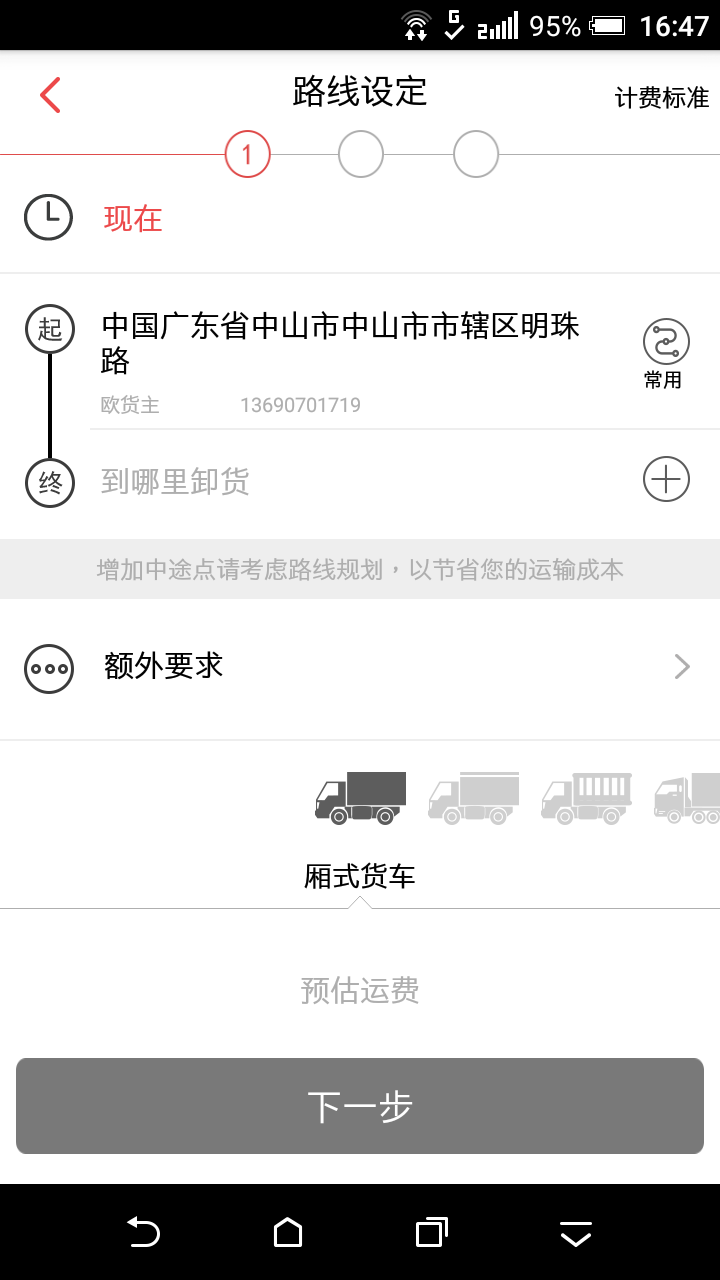Select the second truck type

(x=473, y=797)
